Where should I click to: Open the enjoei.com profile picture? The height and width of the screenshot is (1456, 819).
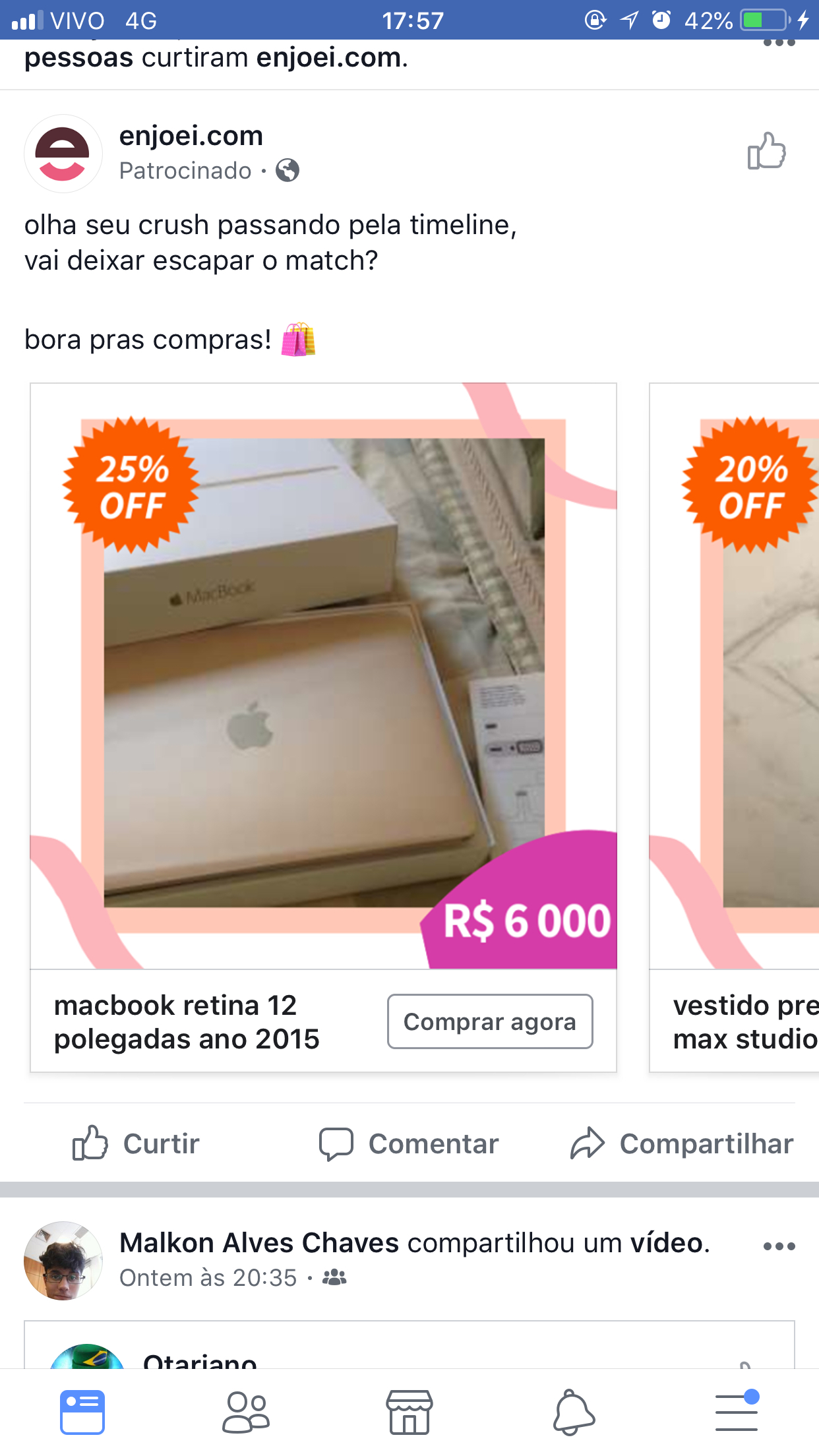point(63,153)
